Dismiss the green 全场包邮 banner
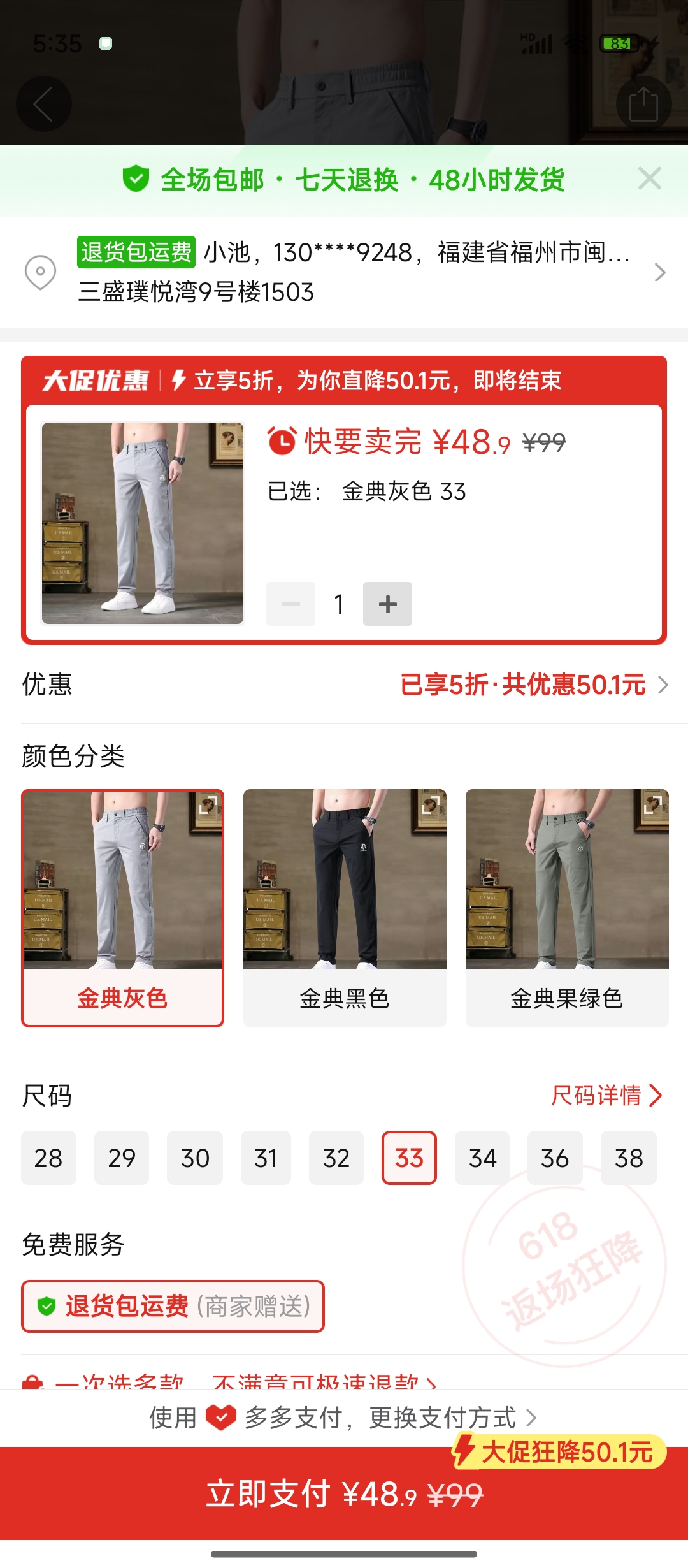 [649, 179]
